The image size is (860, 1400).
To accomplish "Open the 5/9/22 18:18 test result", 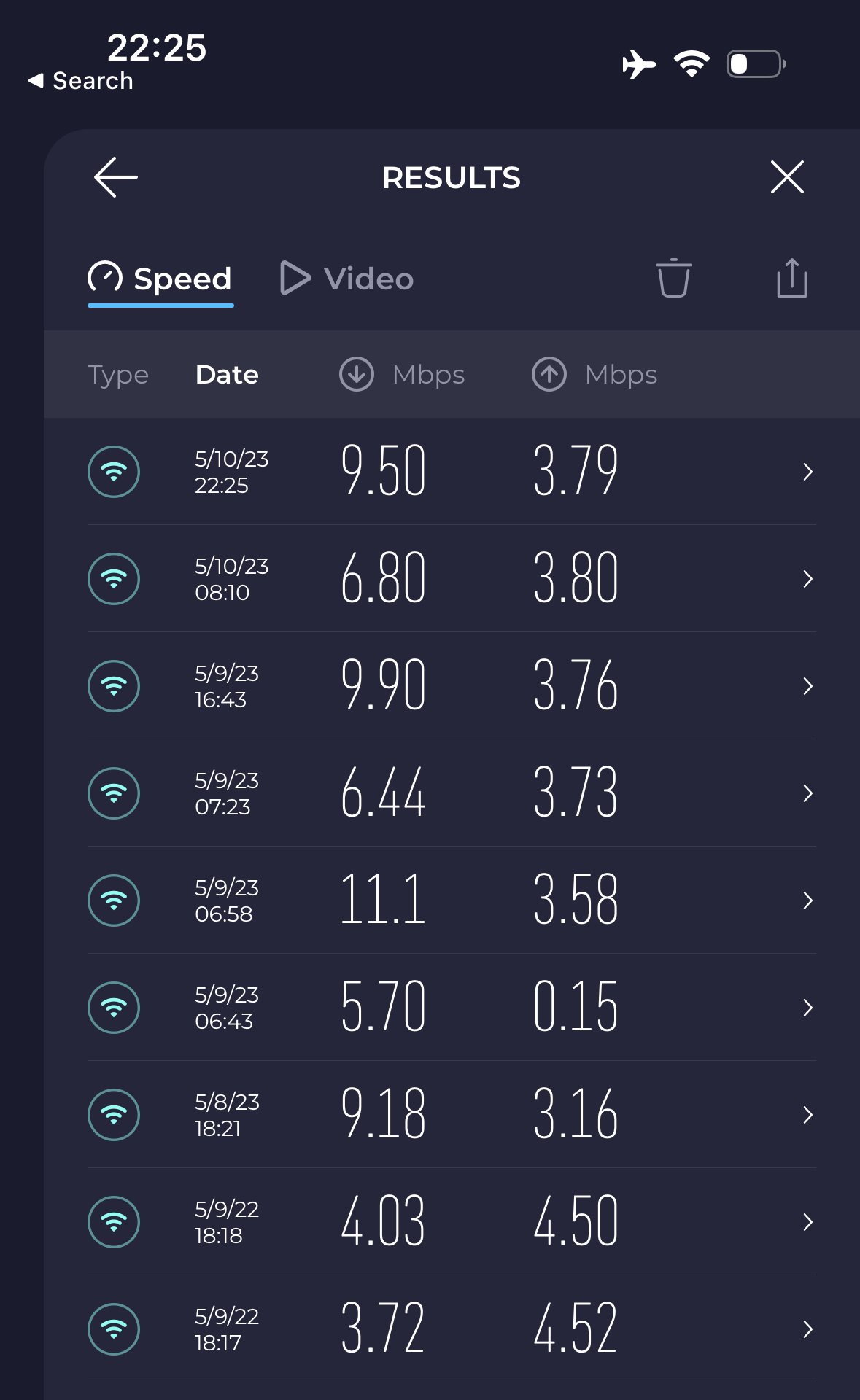I will click(452, 1222).
